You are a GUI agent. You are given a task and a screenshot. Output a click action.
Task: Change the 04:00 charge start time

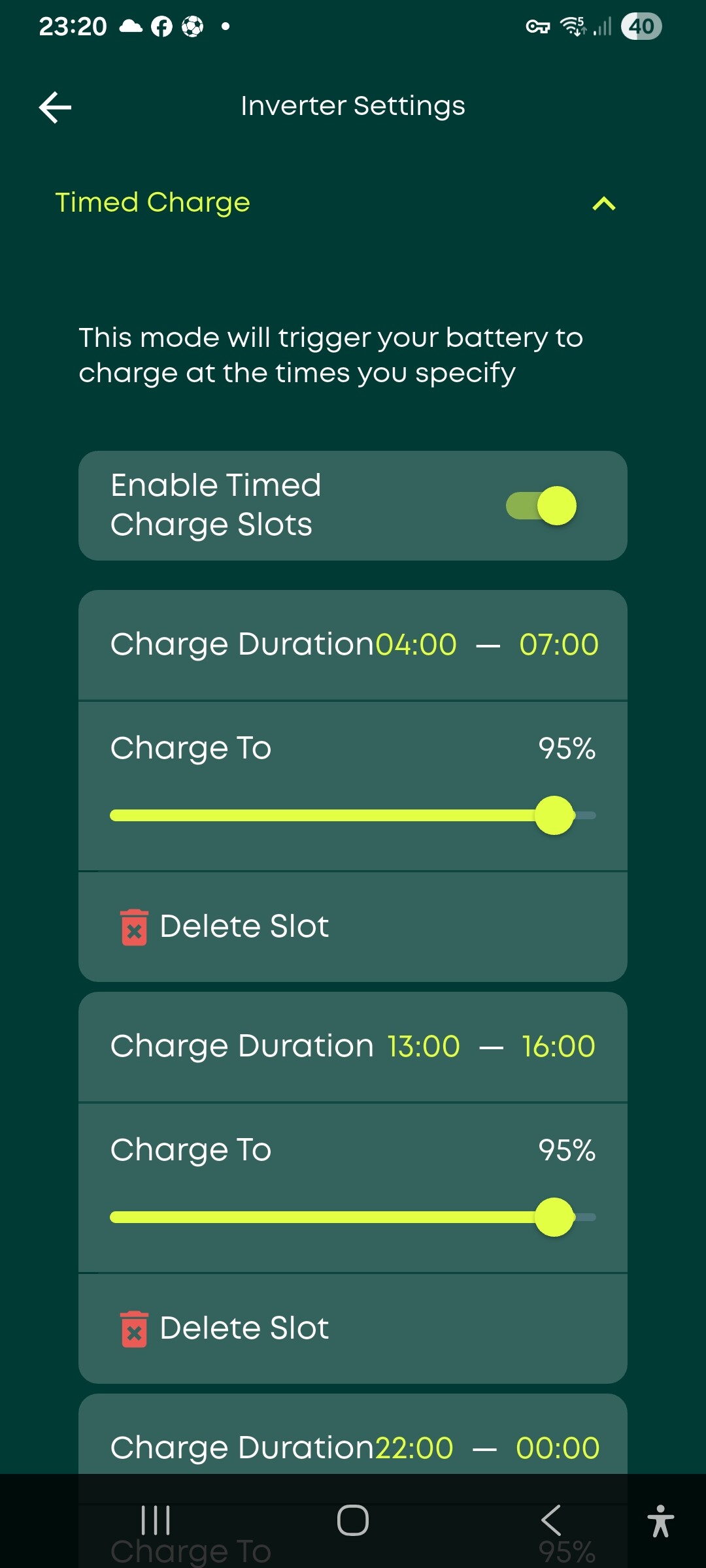pos(416,645)
